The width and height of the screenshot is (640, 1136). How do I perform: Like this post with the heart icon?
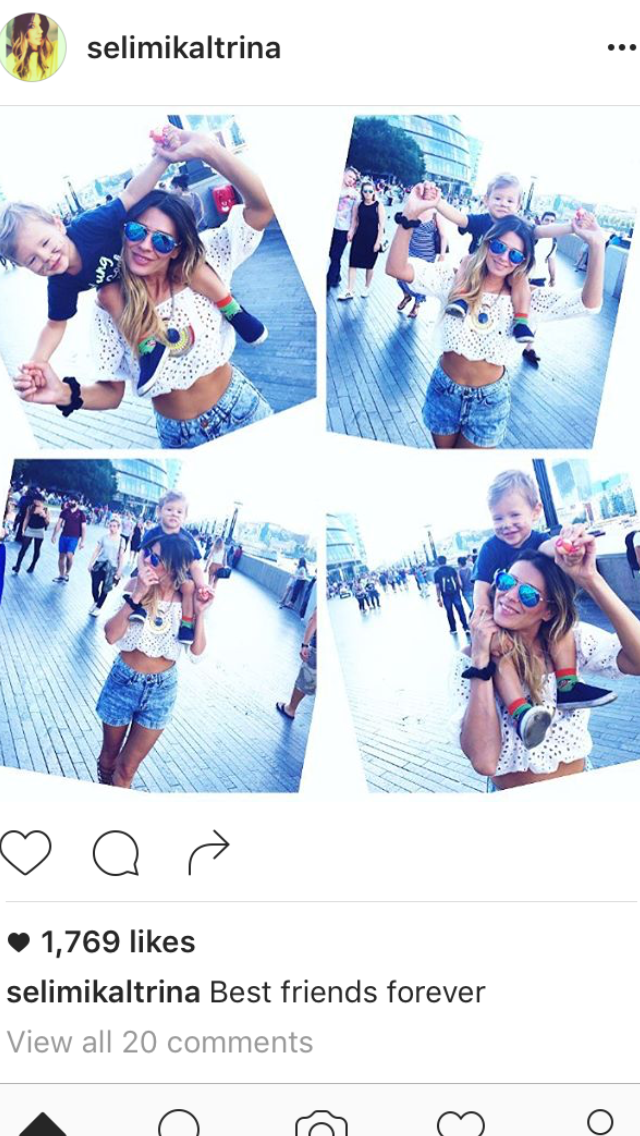(x=26, y=852)
